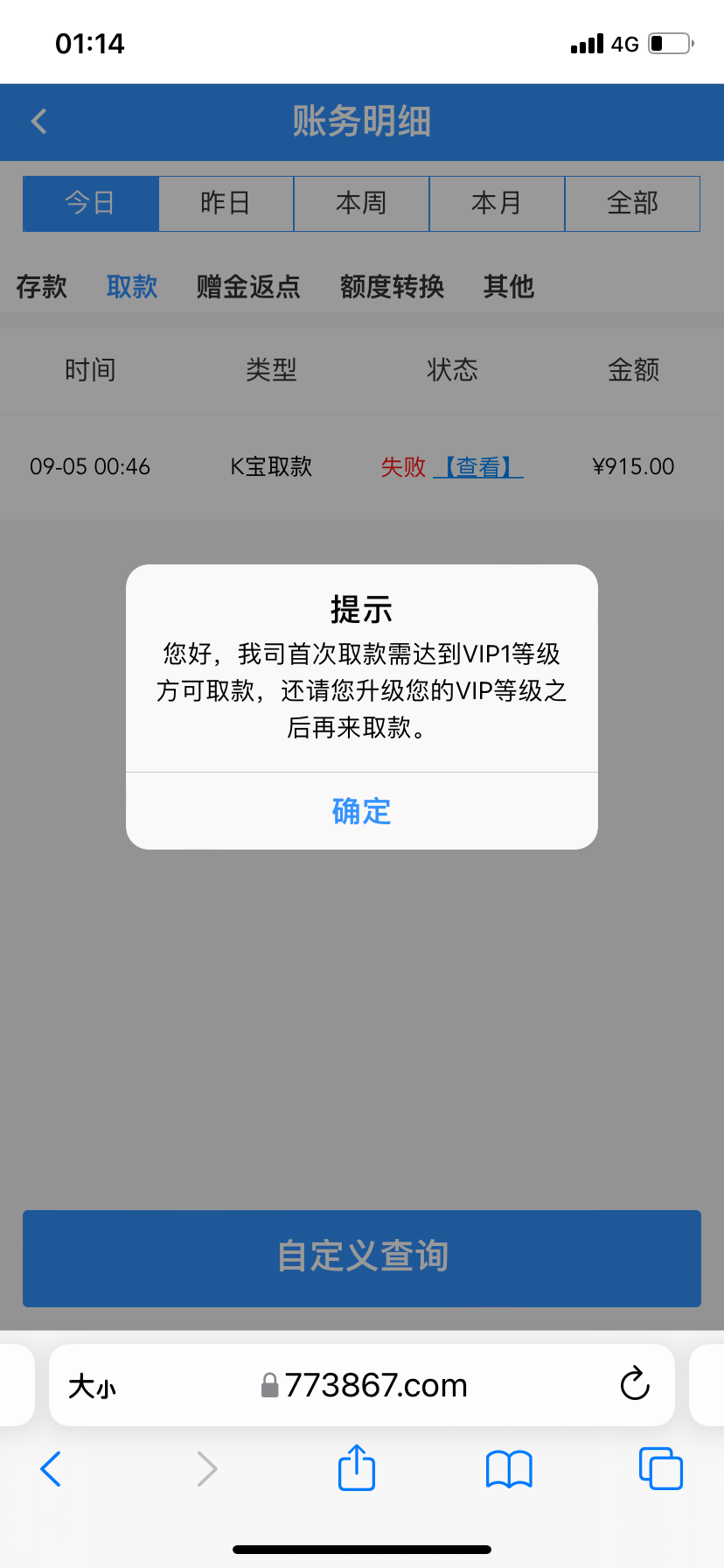The height and width of the screenshot is (1568, 724).
Task: Tap the grayed-out forward navigation arrow
Action: pos(206,1469)
